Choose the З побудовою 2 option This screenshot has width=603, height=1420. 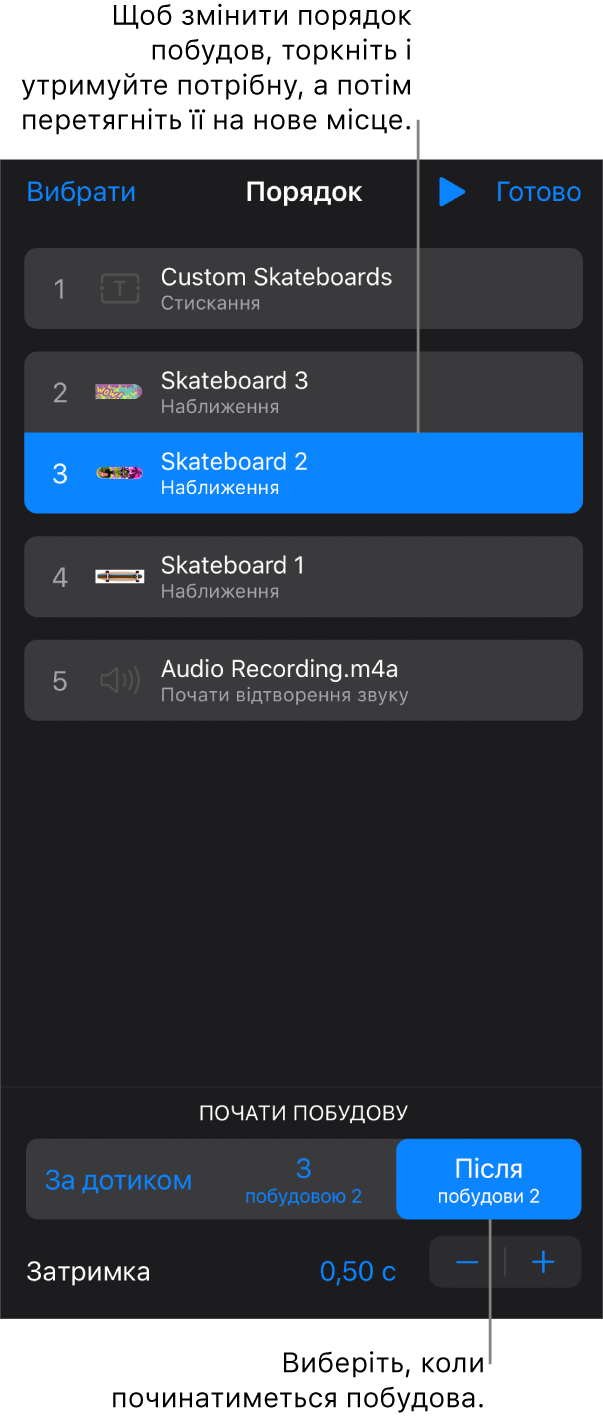[x=303, y=1180]
